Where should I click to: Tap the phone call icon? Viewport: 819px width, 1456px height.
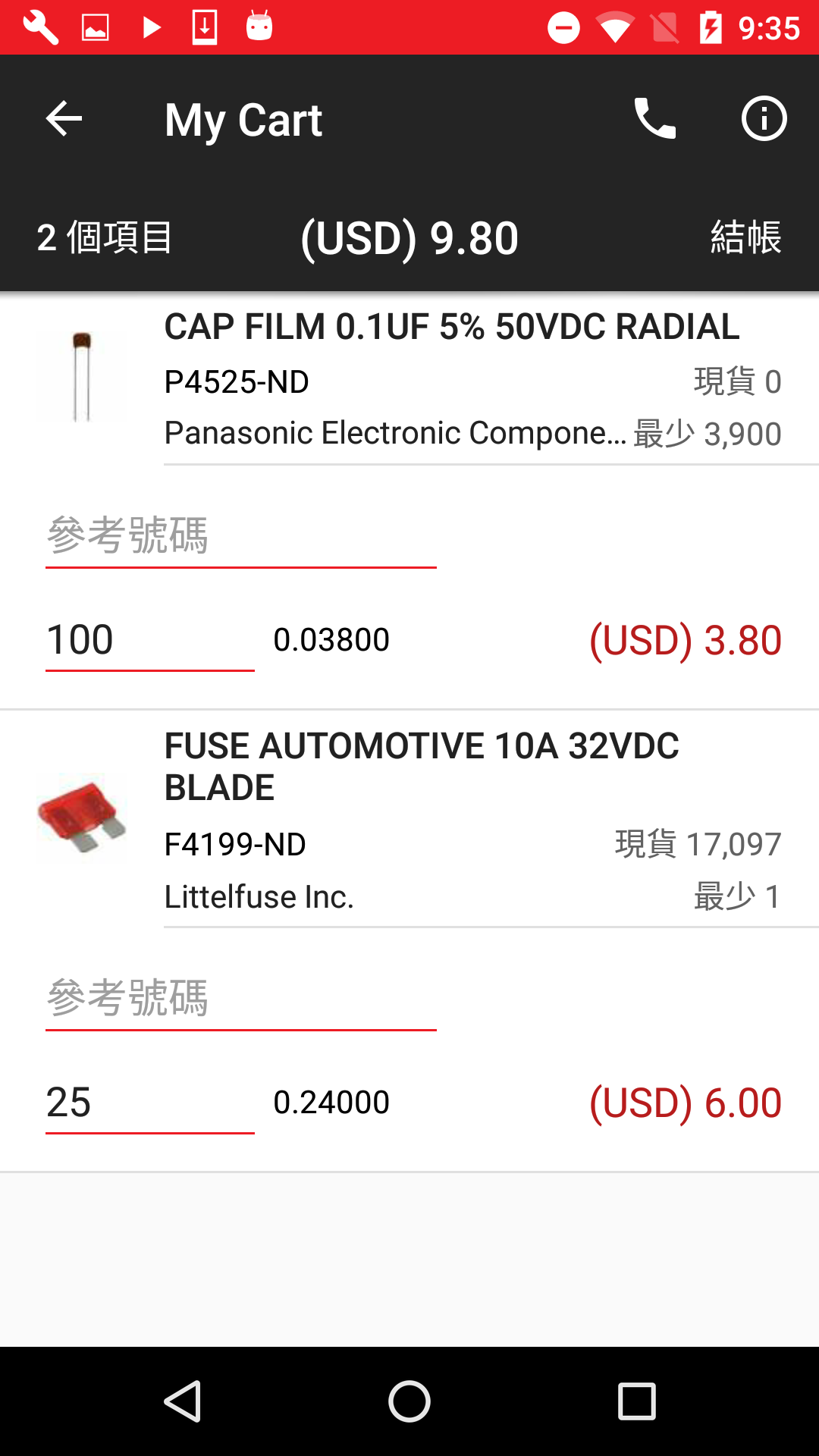pos(654,119)
